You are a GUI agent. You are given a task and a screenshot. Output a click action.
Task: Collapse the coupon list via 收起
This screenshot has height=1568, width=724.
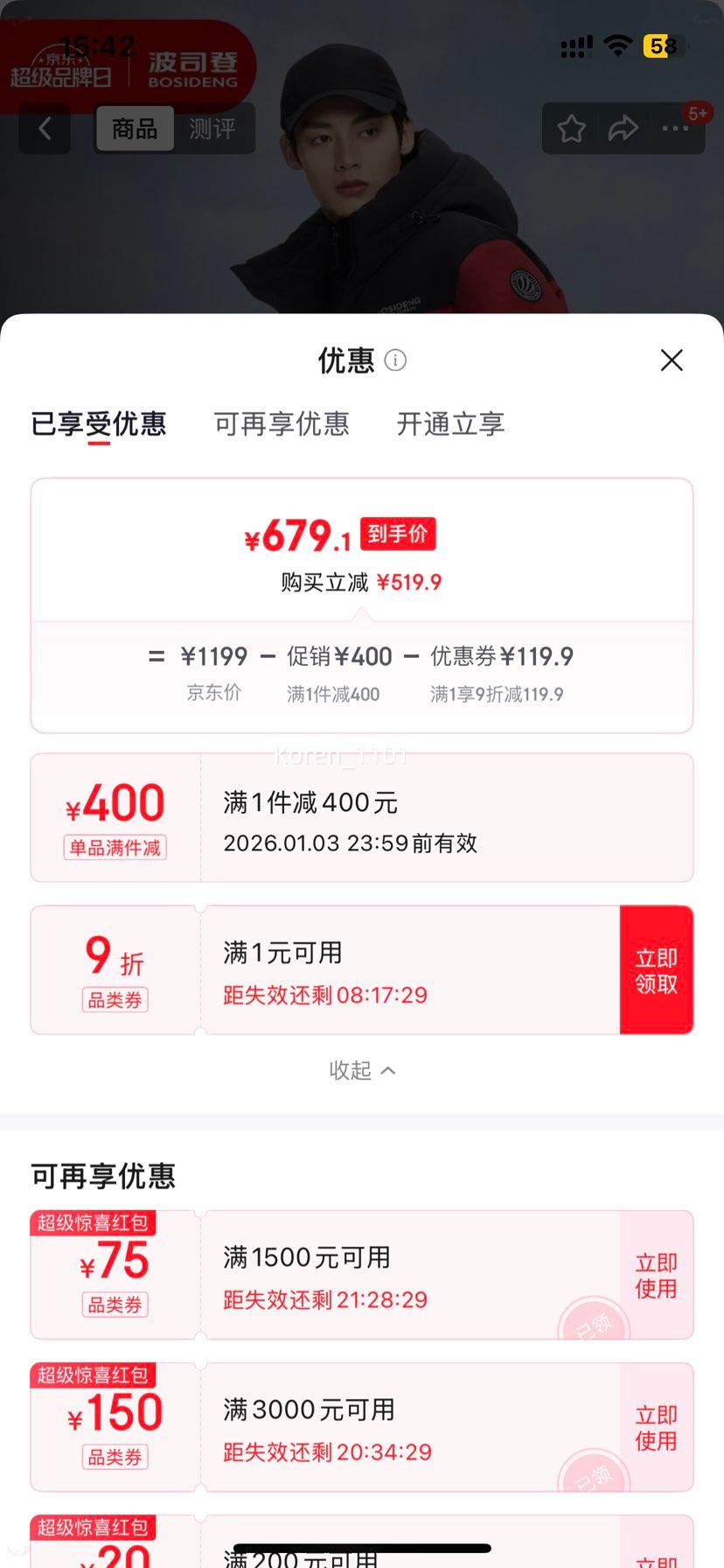tap(362, 1069)
